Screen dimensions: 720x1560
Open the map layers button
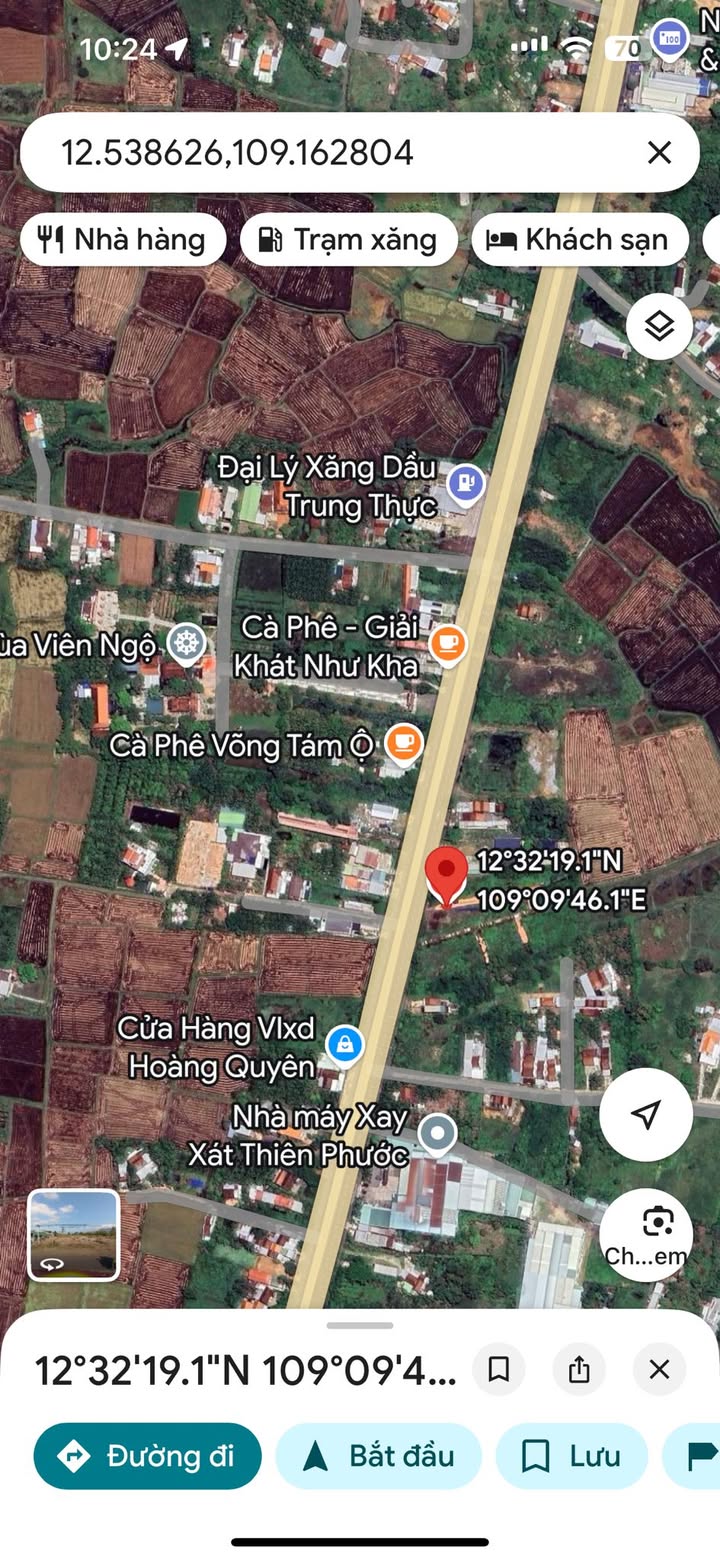pos(659,326)
